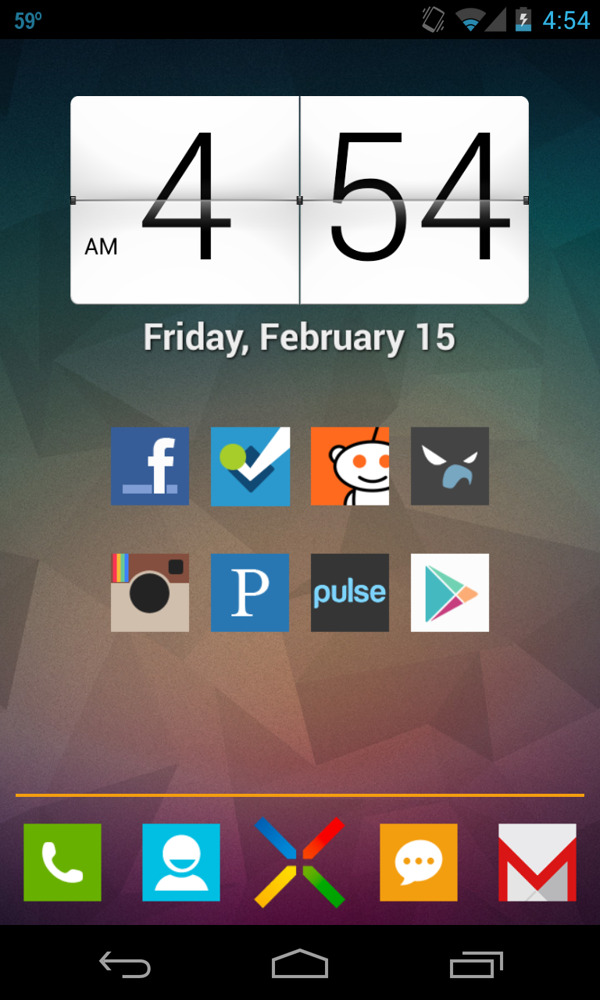
Task: Open the Phone dialer
Action: [62, 862]
